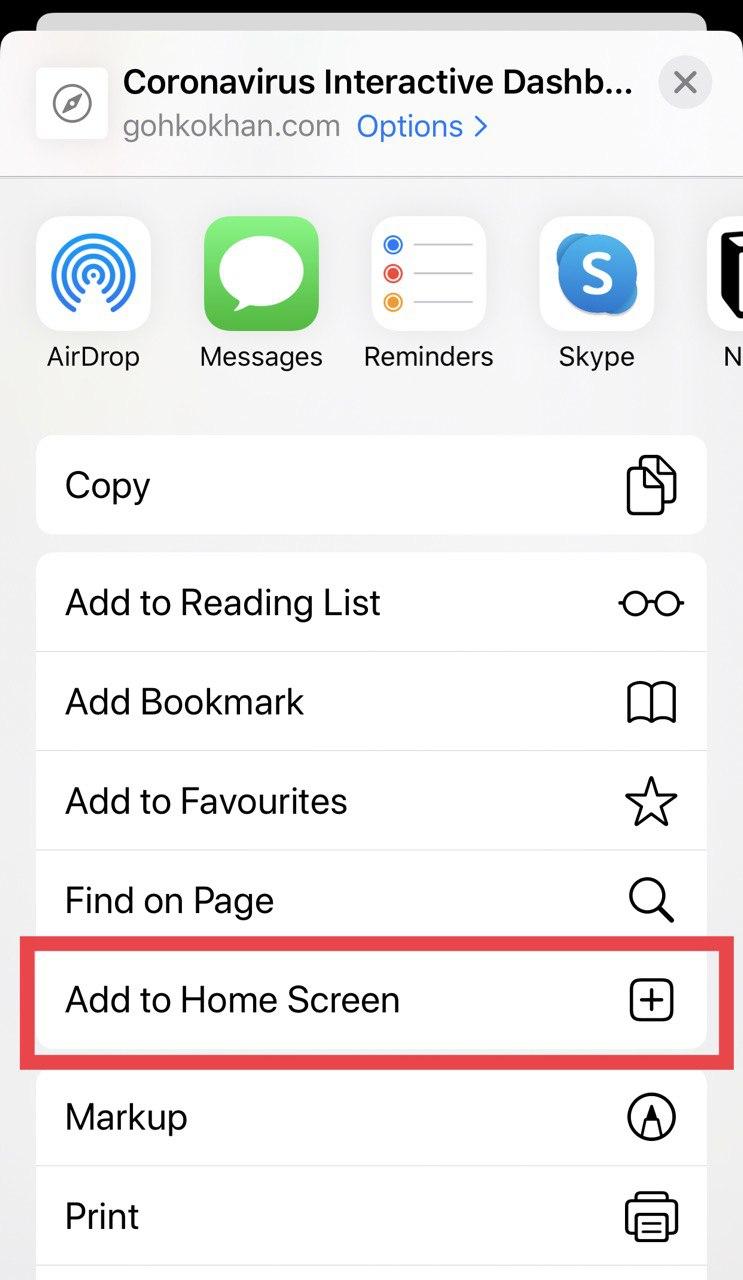Select Add to Home Screen
This screenshot has height=1280, width=743.
pyautogui.click(x=232, y=1000)
